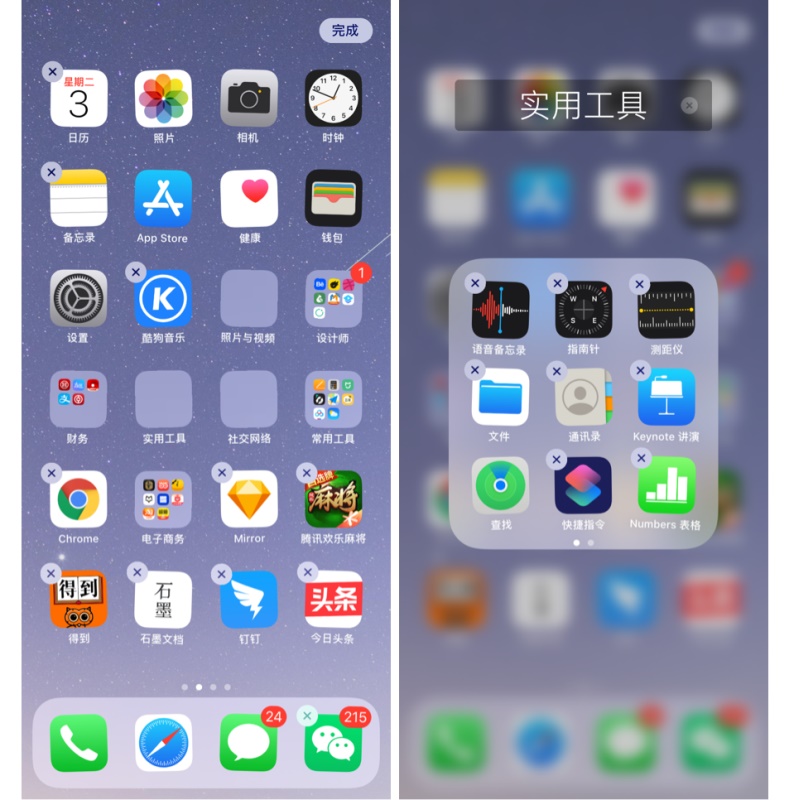
Task: Open the Phone app in the dock
Action: point(78,742)
